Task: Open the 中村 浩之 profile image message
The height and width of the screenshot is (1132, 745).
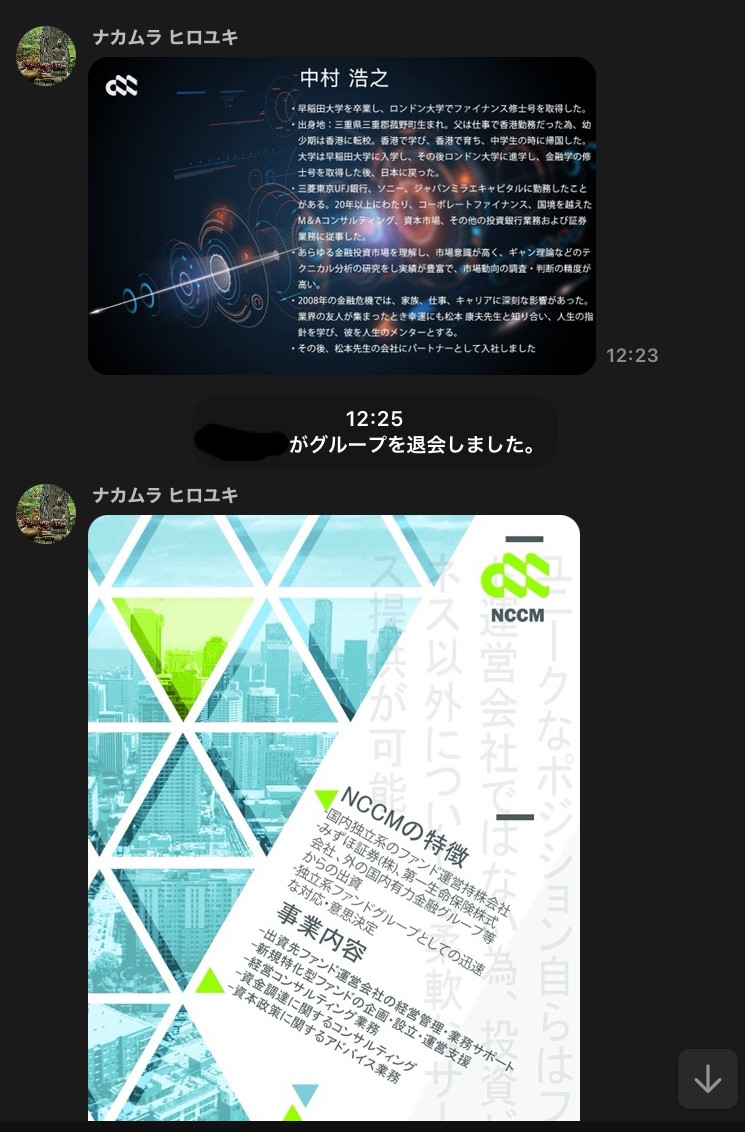Action: tap(341, 216)
